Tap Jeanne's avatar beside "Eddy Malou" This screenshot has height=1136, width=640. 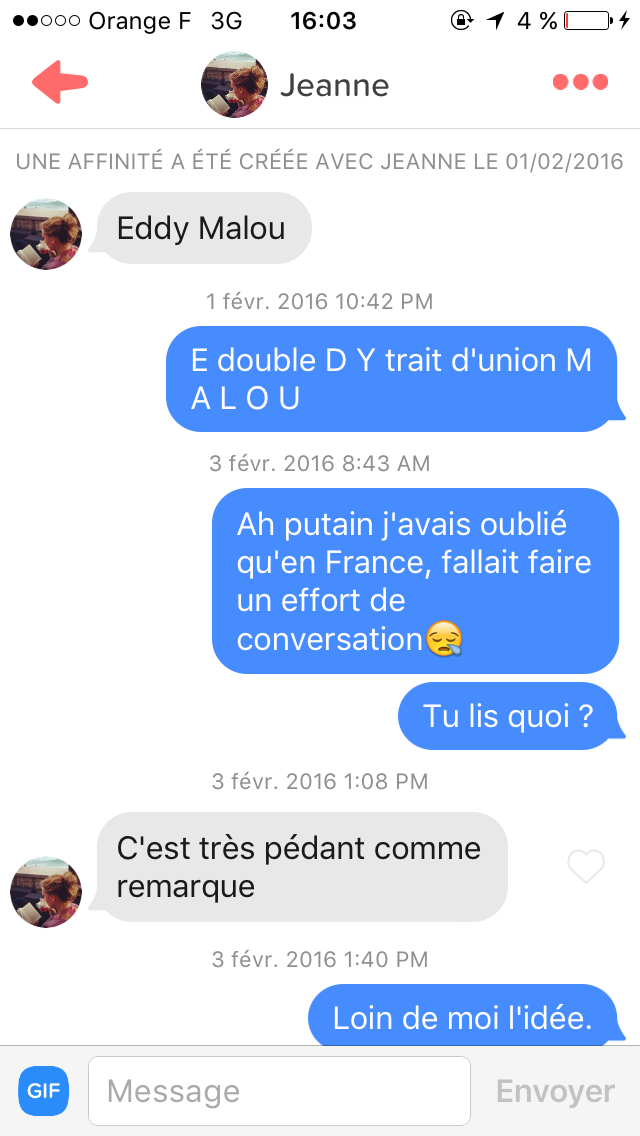(46, 235)
